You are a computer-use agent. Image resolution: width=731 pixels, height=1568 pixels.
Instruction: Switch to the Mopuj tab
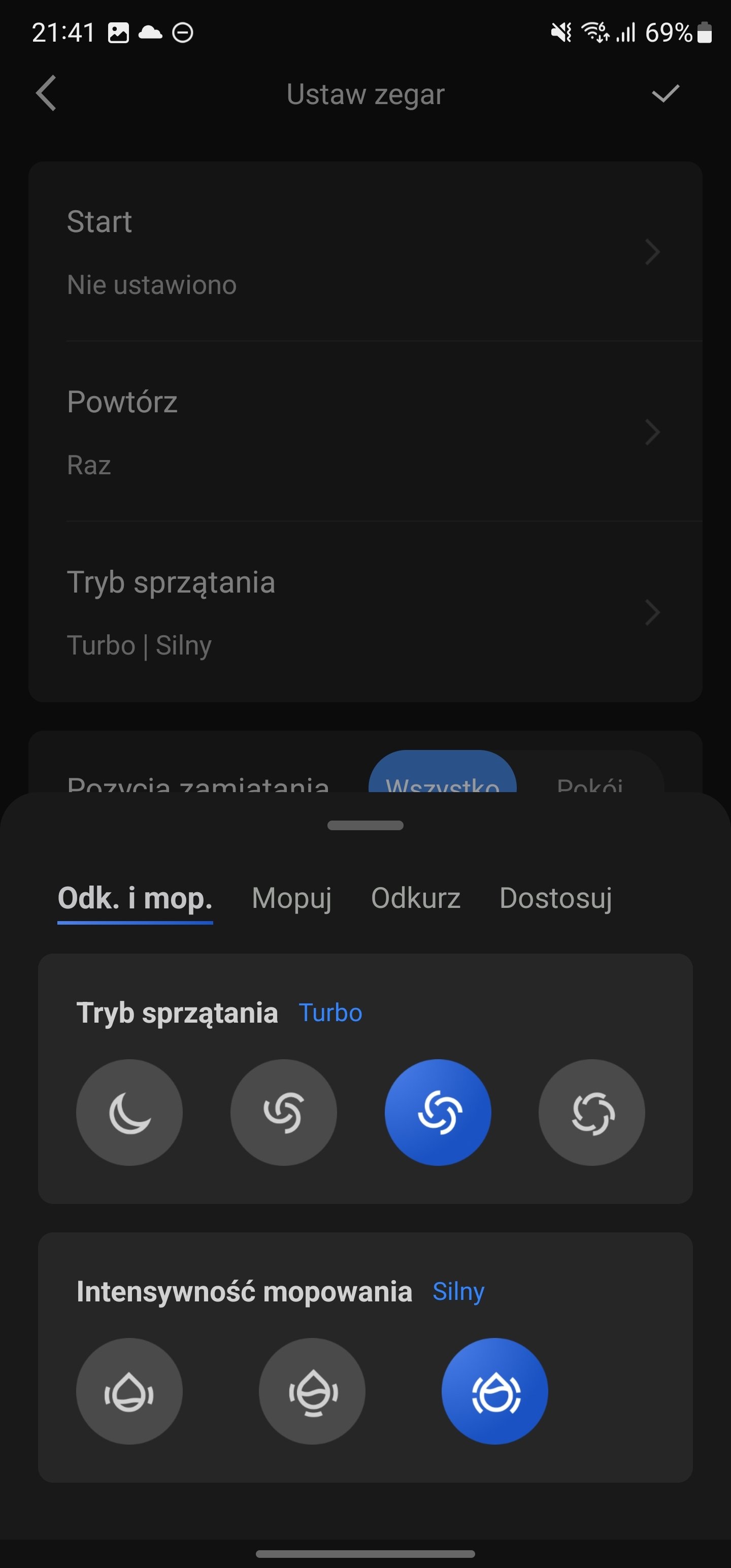[291, 898]
